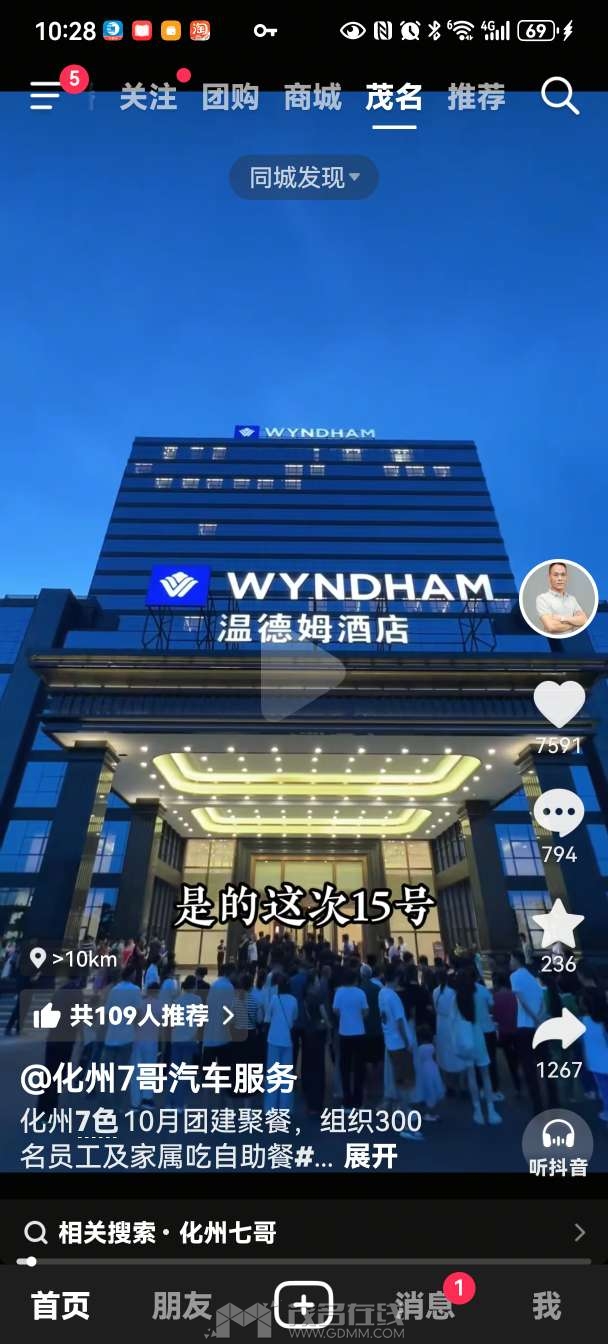The image size is (608, 1344).
Task: Add this video to favorites
Action: click(x=558, y=924)
